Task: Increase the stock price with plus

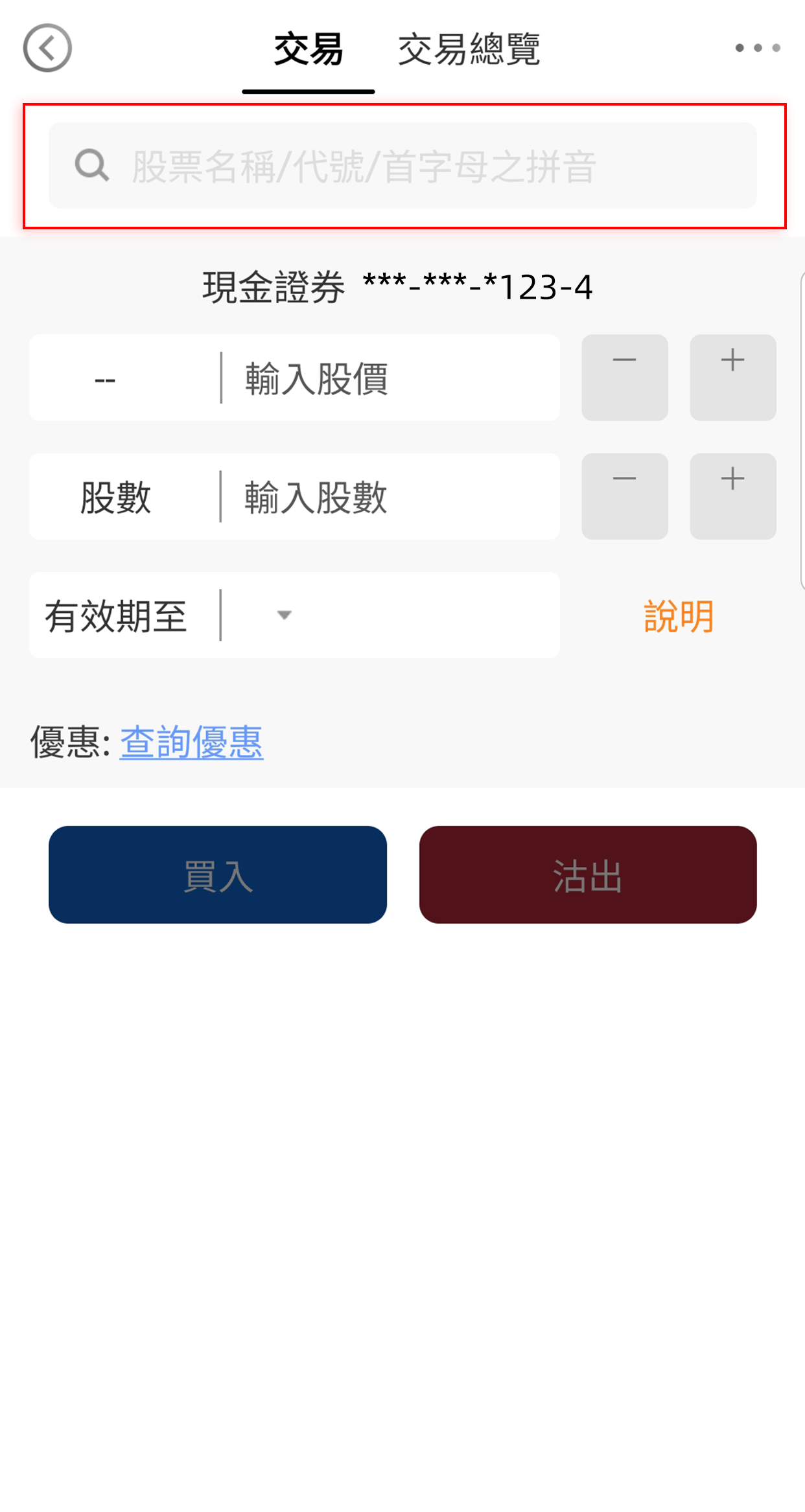Action: click(733, 378)
